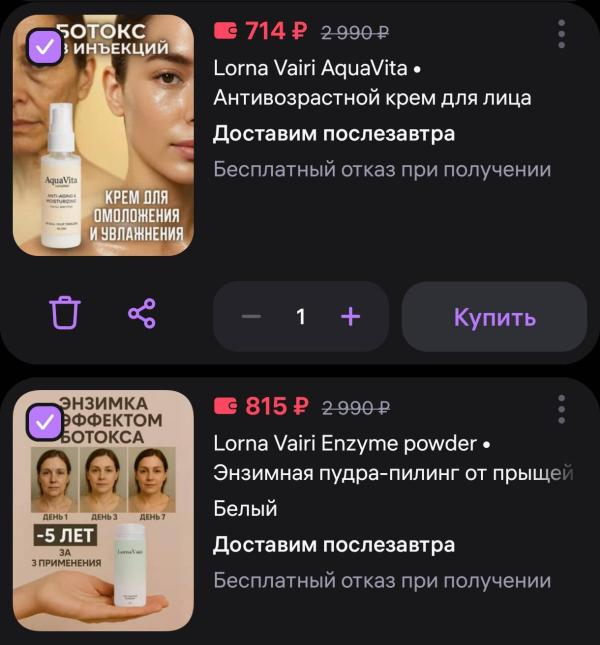The width and height of the screenshot is (600, 645).
Task: Increase AquaVita cream quantity by one
Action: coord(350,317)
